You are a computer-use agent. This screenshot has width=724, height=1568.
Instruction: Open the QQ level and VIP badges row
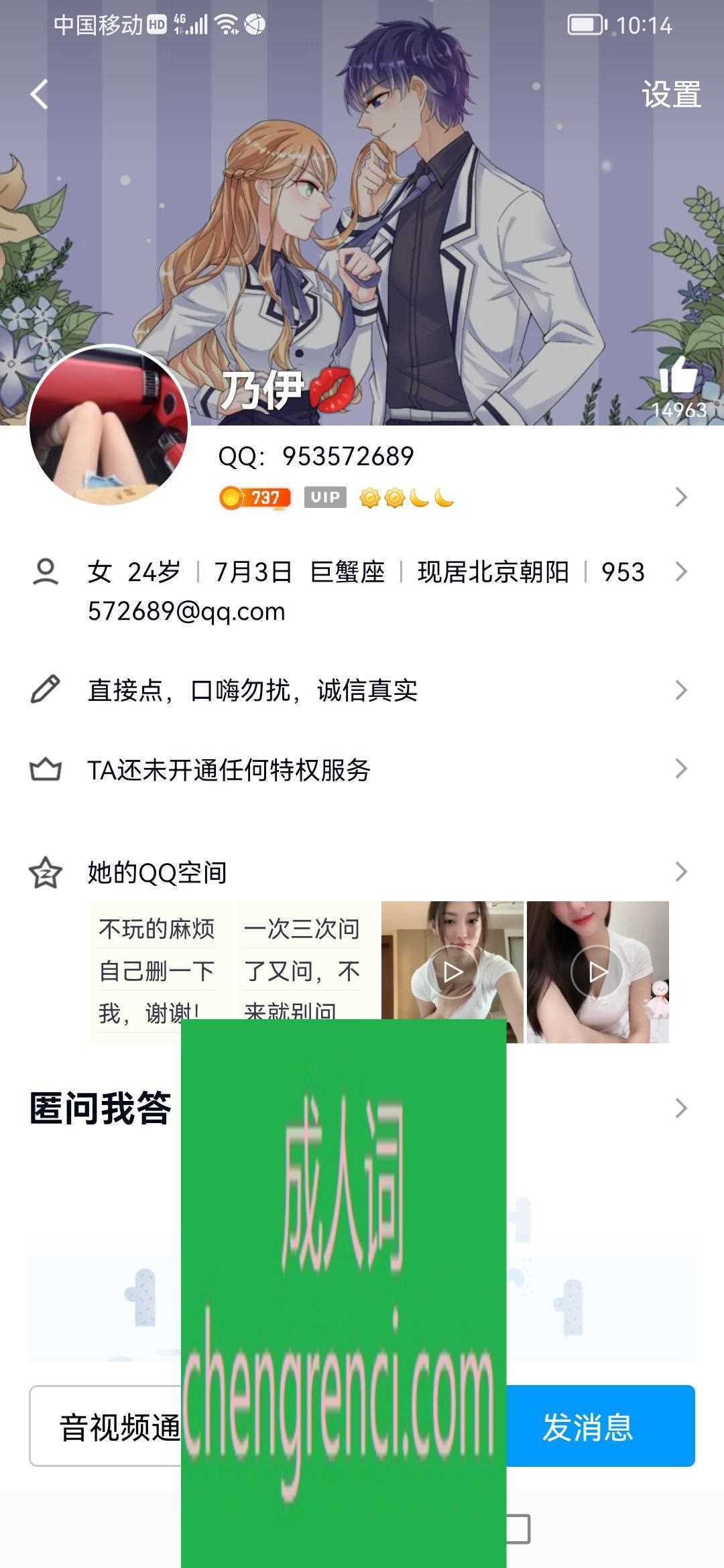coord(449,497)
